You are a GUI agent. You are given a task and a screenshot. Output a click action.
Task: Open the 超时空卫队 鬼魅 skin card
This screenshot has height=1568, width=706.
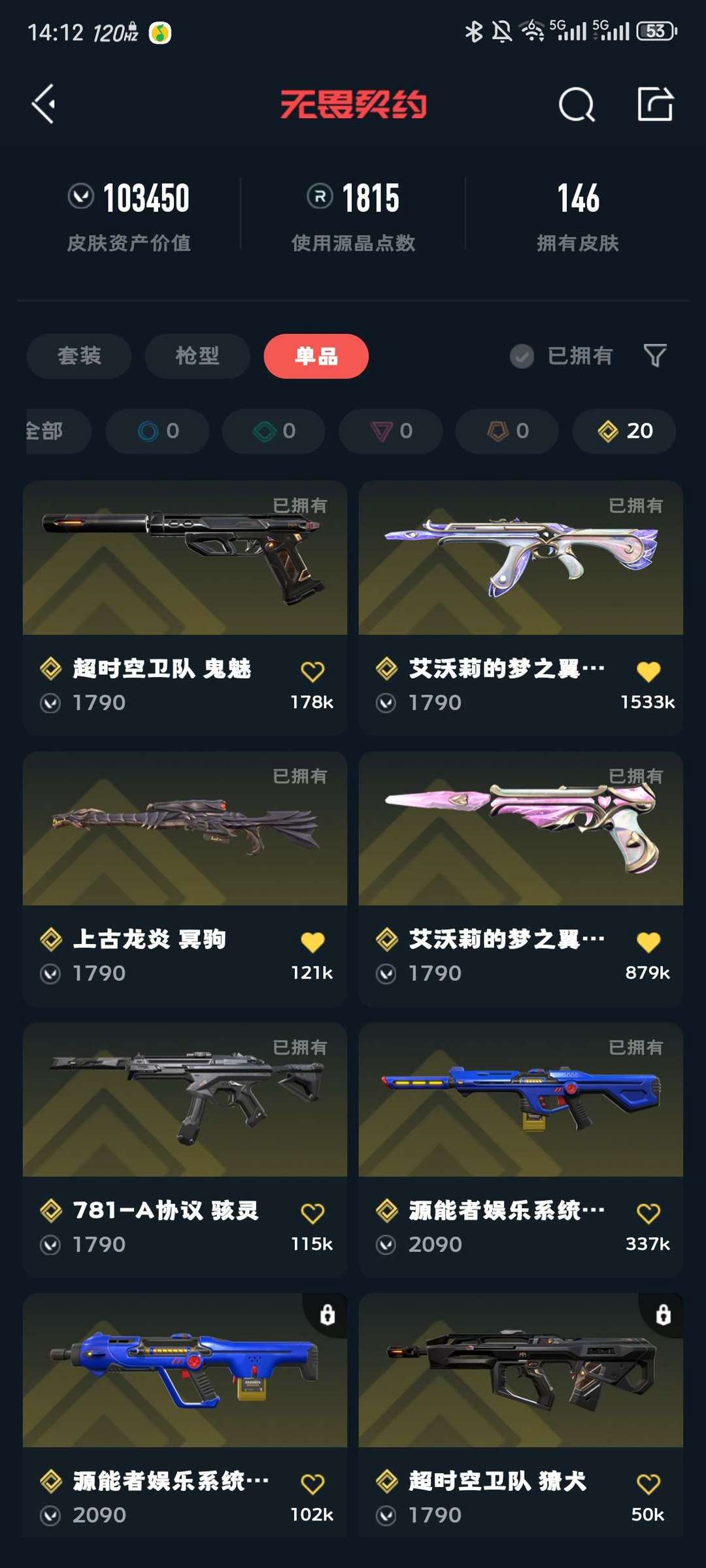[185, 559]
